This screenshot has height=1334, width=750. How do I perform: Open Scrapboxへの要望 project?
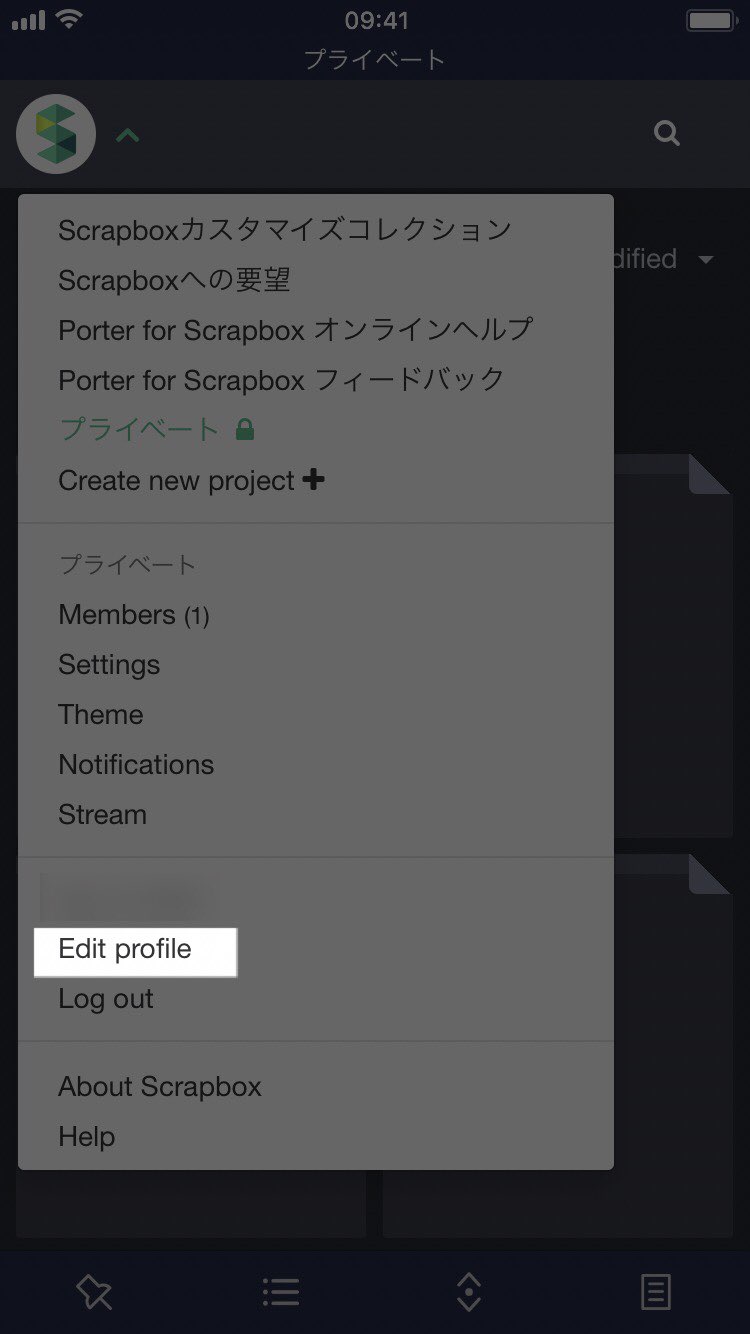click(x=174, y=280)
